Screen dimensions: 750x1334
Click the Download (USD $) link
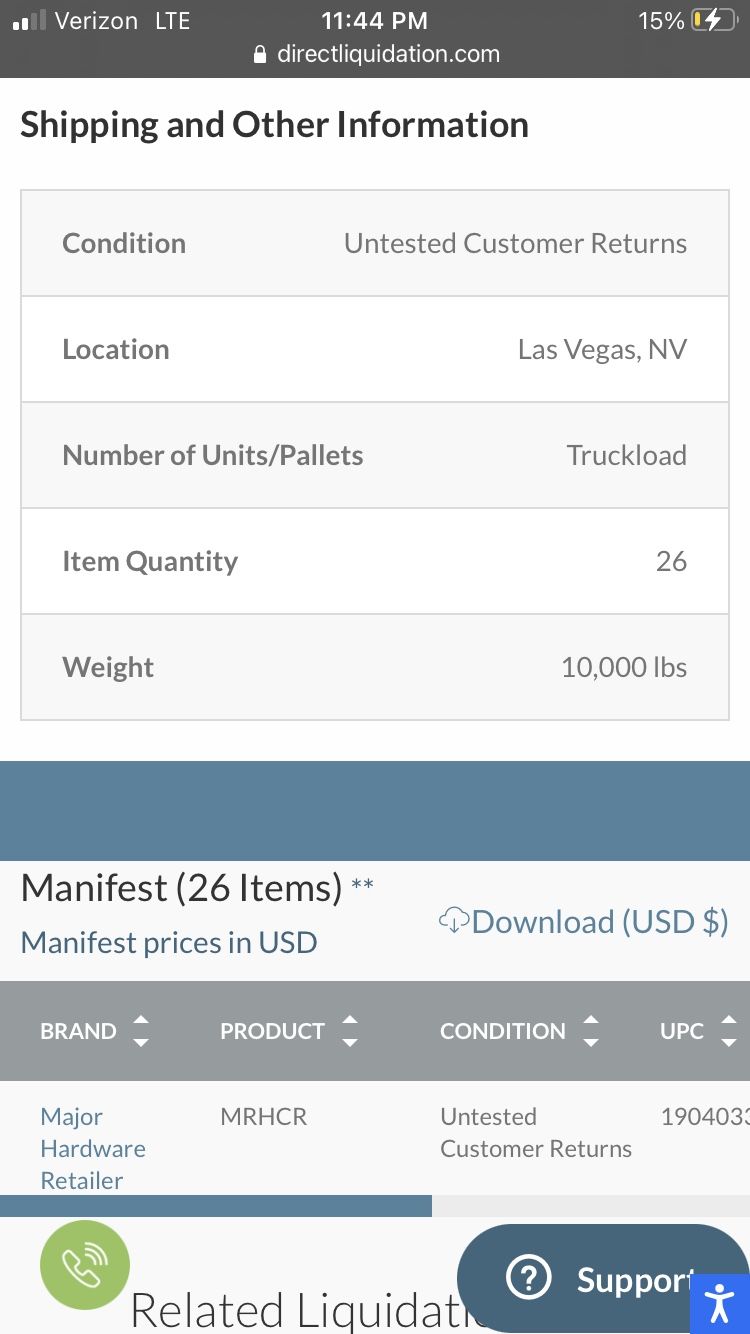click(x=600, y=921)
